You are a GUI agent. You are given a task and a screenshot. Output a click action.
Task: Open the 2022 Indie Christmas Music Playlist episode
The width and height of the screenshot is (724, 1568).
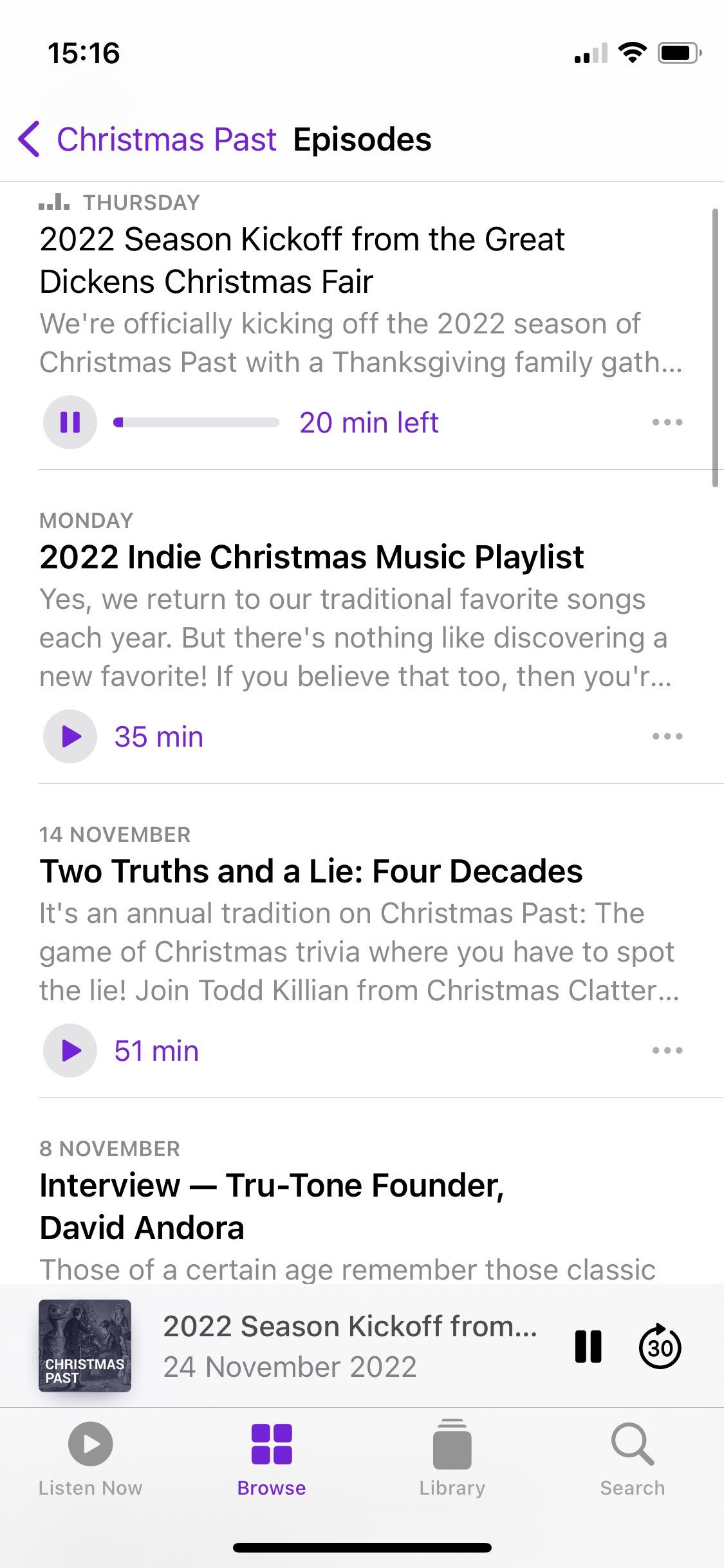[311, 557]
